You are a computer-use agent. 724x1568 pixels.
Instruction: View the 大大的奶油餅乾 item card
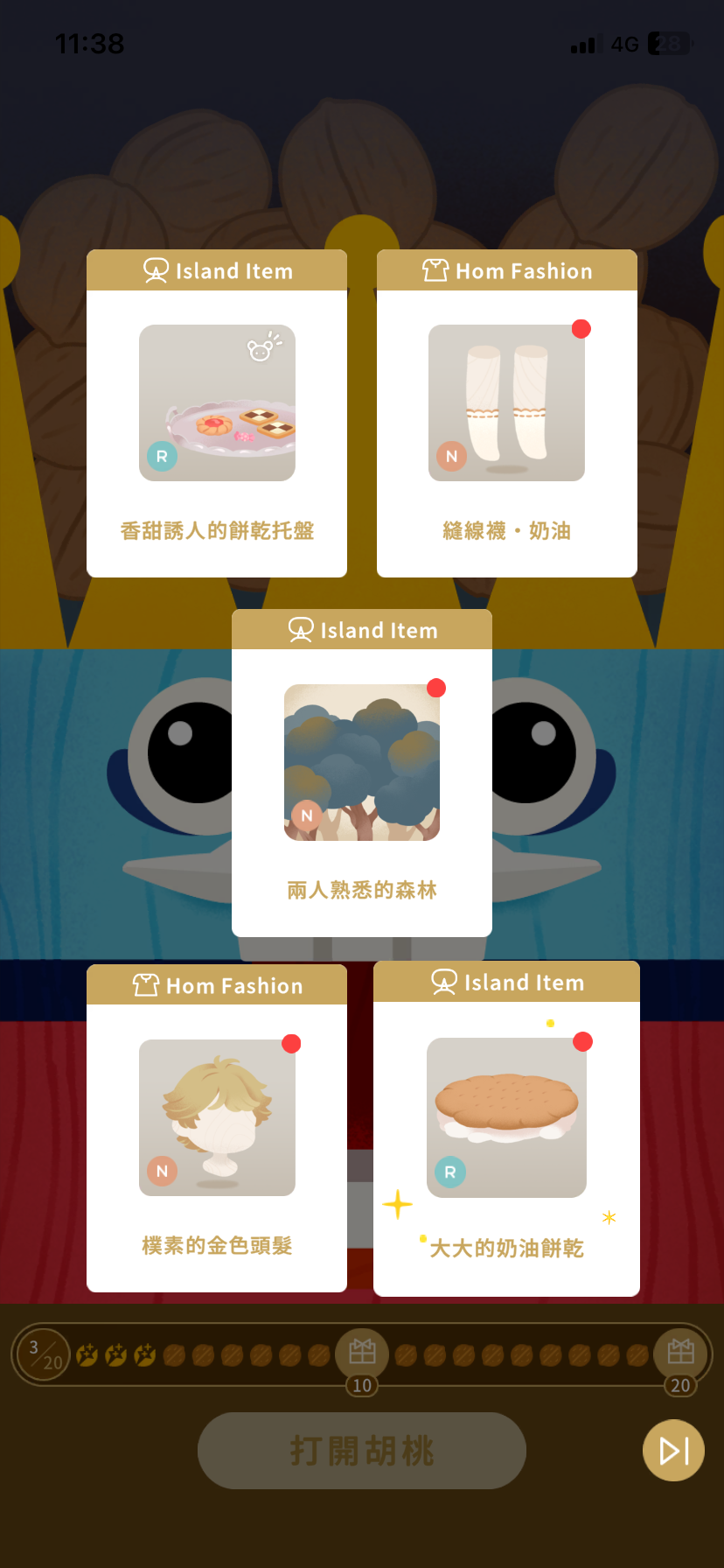point(506,1128)
